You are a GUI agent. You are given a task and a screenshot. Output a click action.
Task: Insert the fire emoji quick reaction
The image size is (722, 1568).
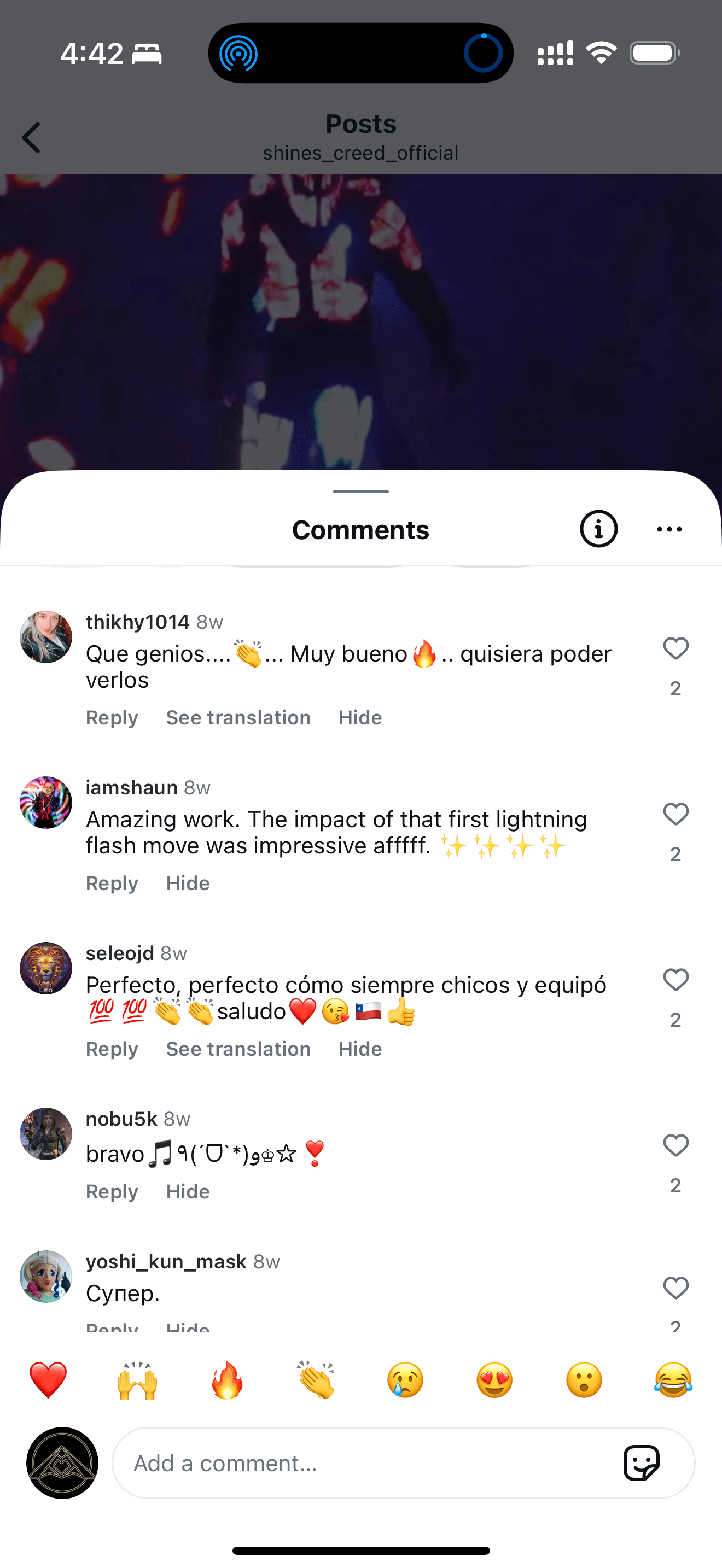coord(226,1380)
